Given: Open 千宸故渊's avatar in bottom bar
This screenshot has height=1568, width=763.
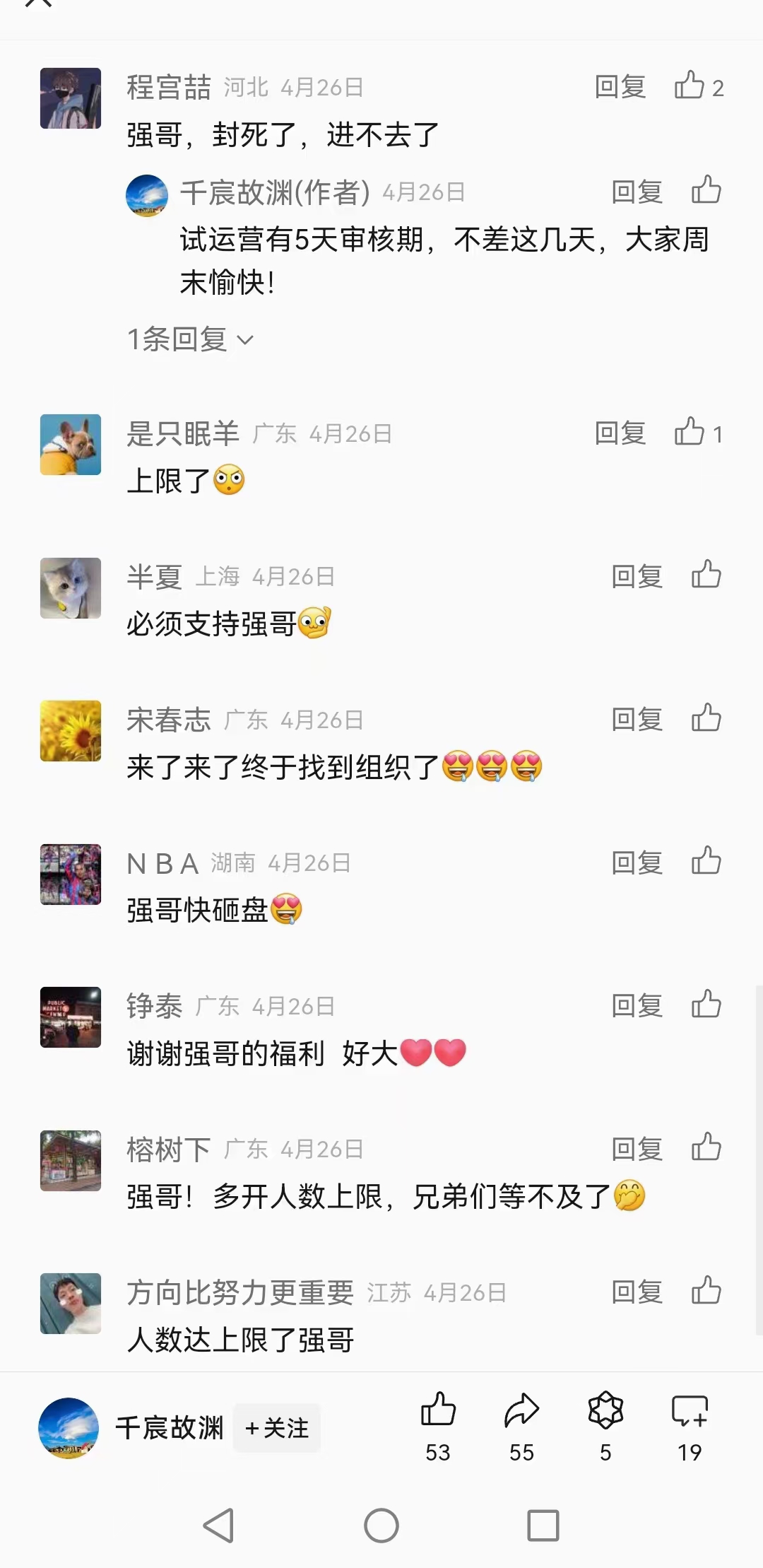Looking at the screenshot, I should tap(69, 1428).
